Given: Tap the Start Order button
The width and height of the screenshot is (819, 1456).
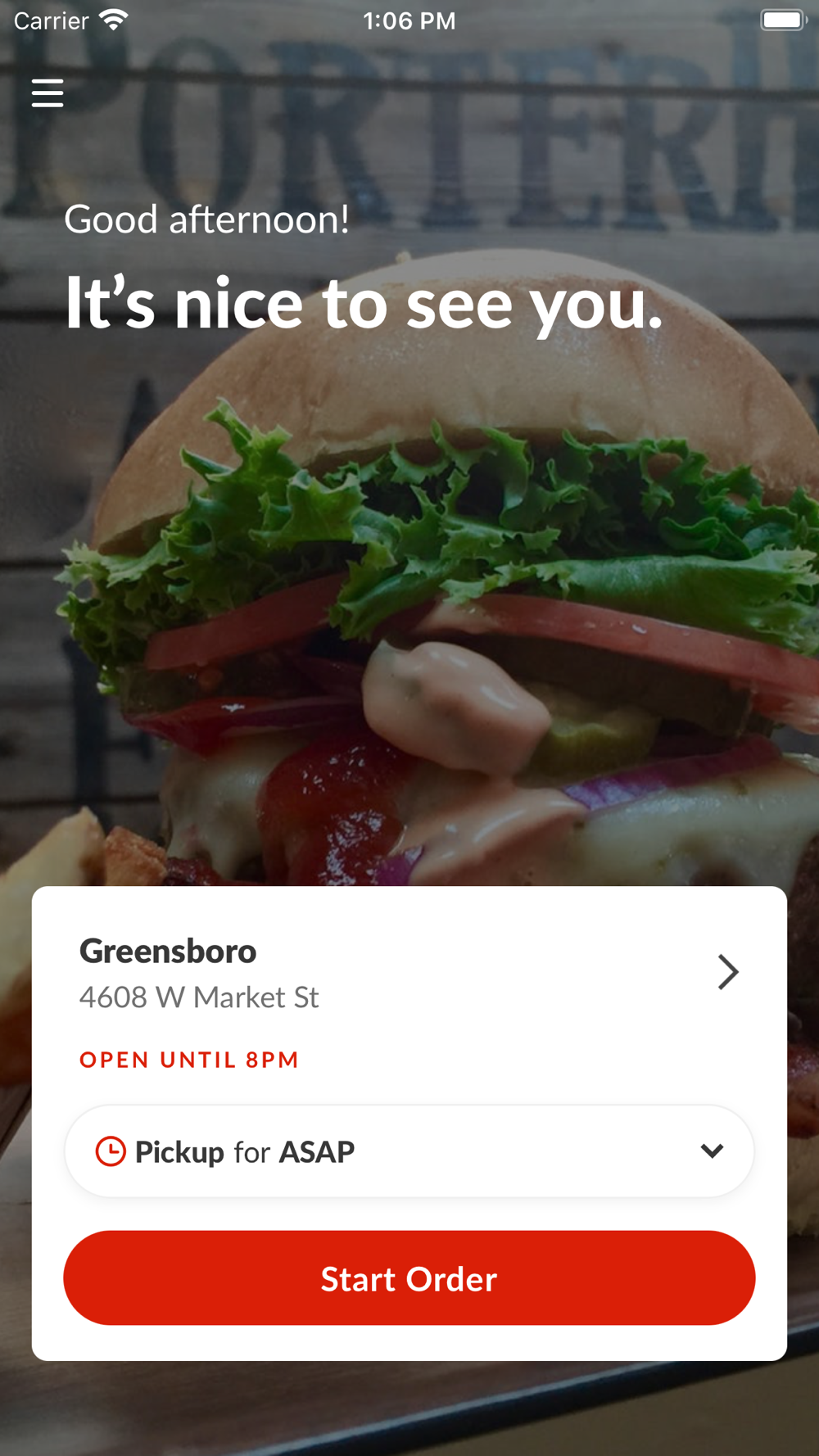Looking at the screenshot, I should tap(409, 1278).
